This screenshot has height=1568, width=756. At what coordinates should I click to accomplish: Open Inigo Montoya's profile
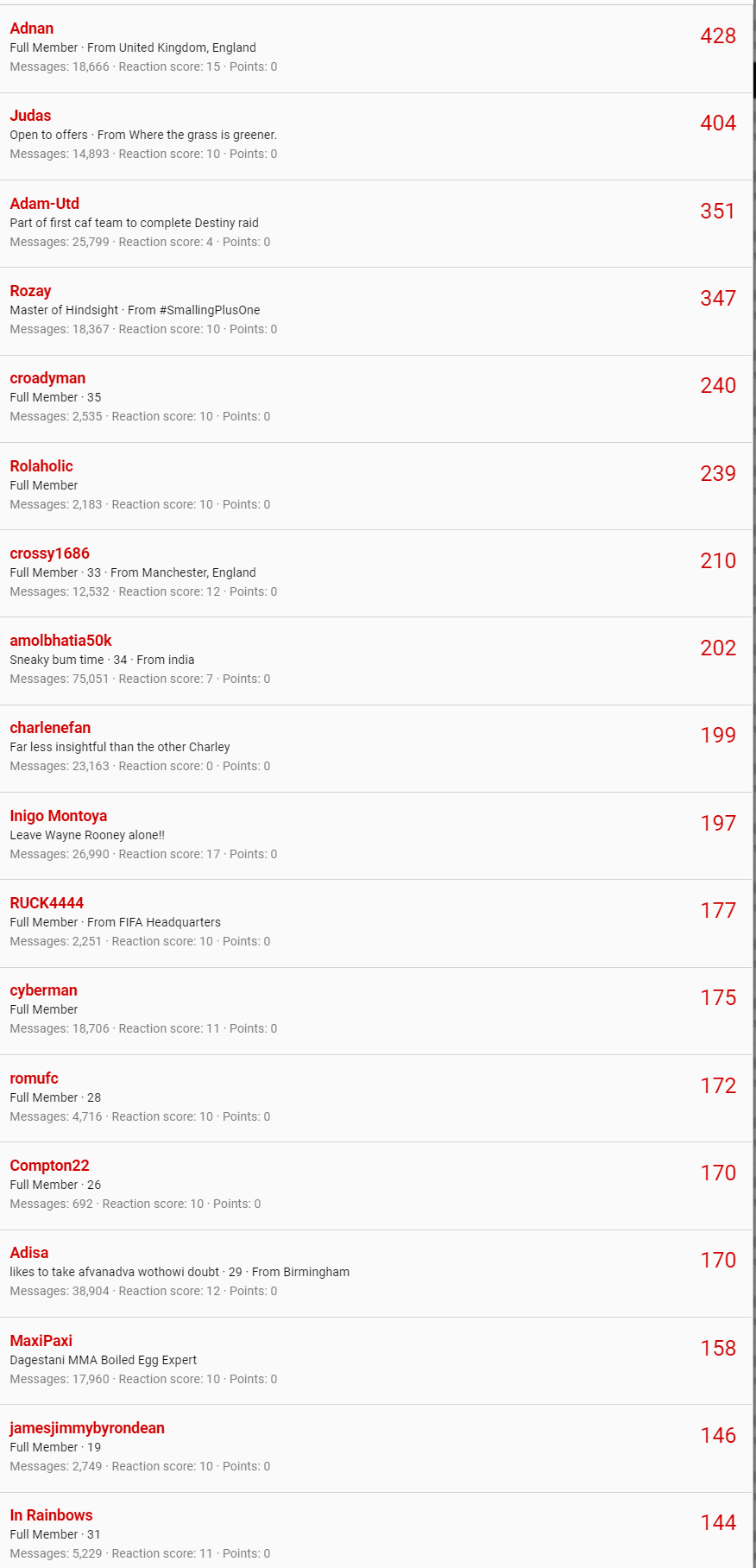[59, 816]
